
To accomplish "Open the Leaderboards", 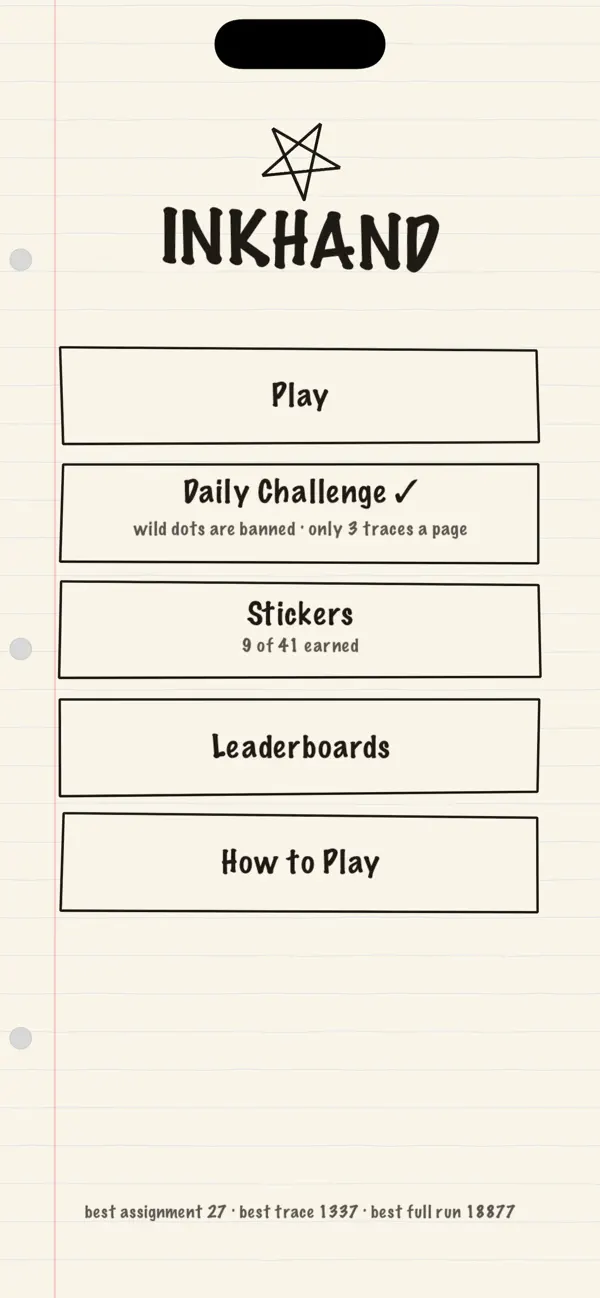I will [x=300, y=747].
